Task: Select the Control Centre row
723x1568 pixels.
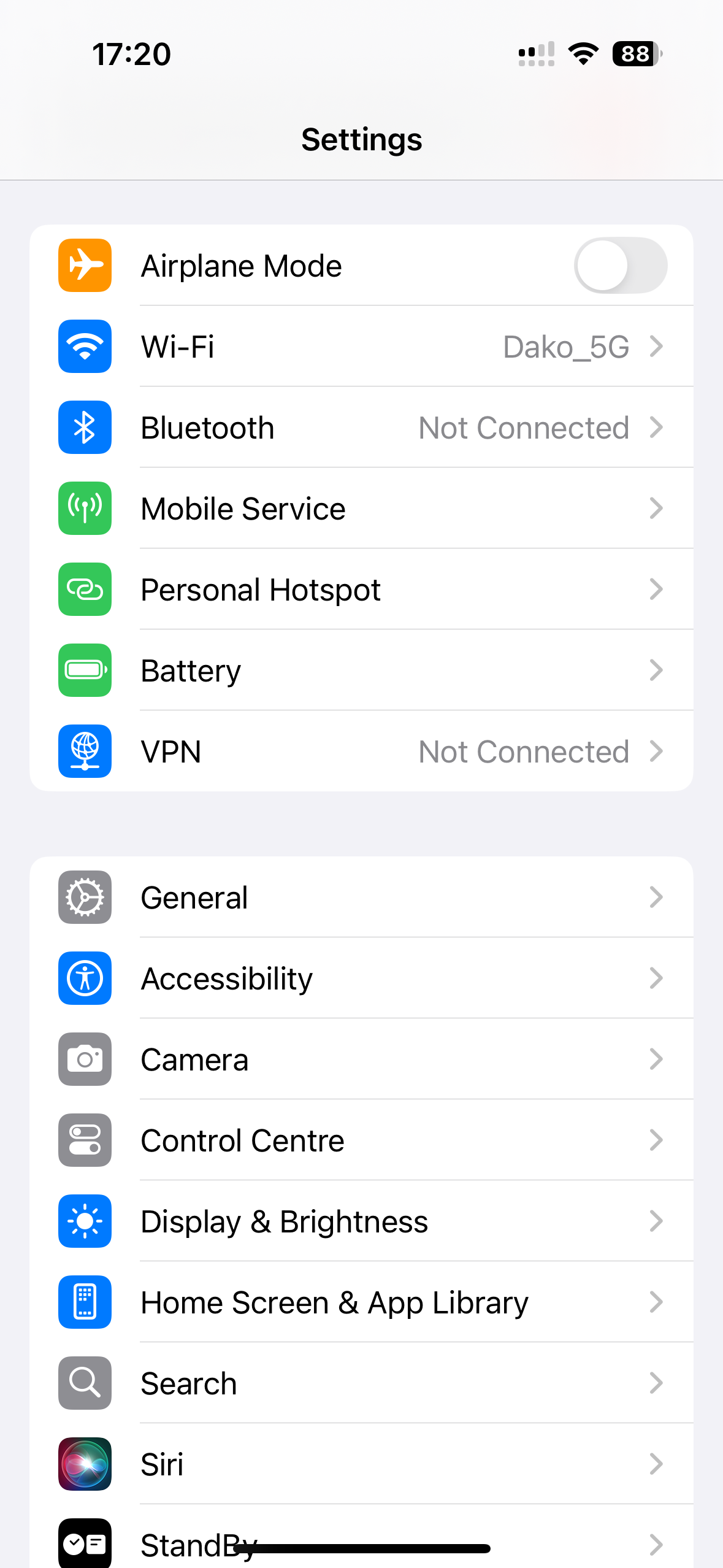Action: [361, 1140]
